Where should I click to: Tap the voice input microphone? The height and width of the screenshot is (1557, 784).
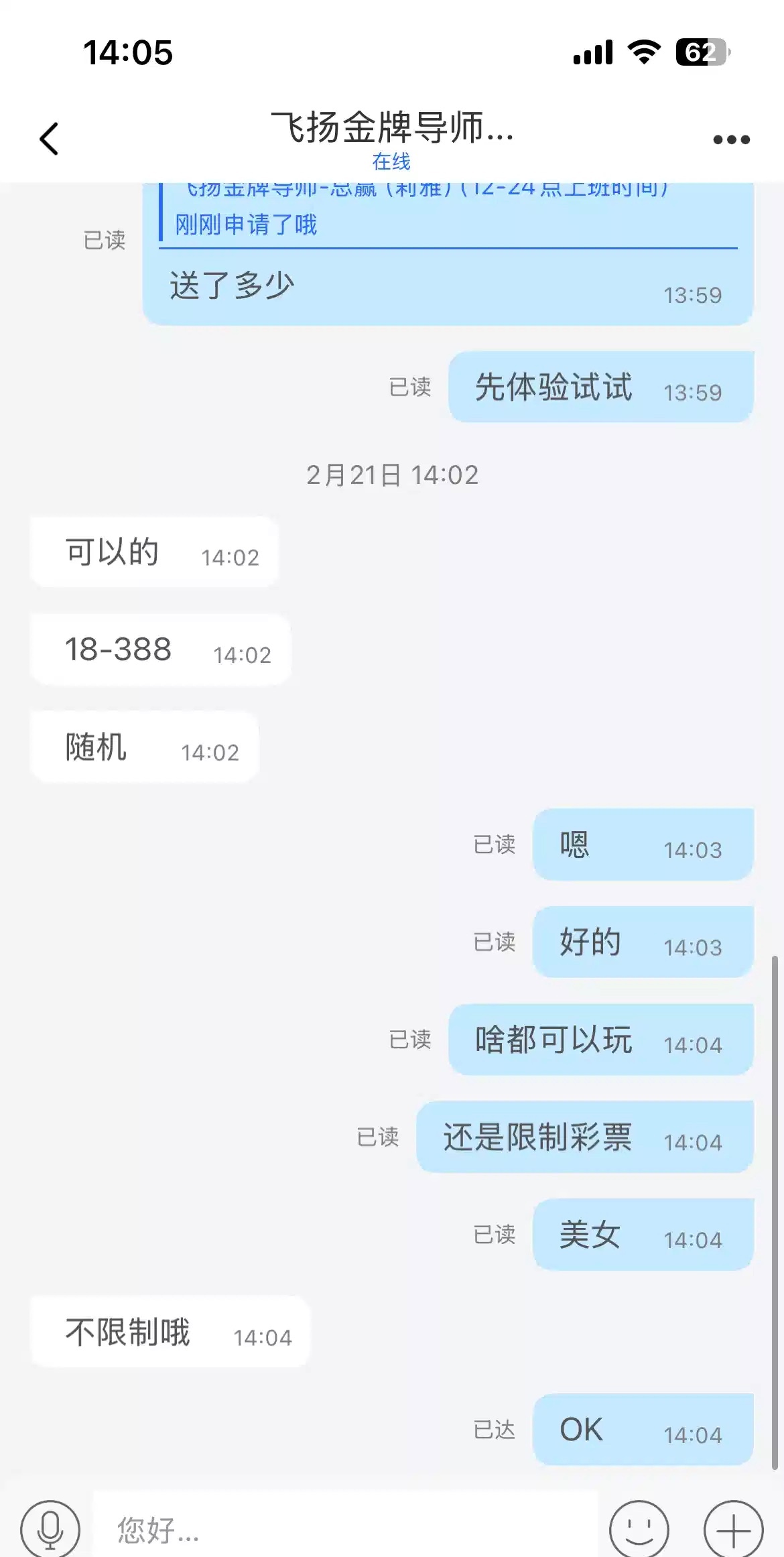[50, 1529]
